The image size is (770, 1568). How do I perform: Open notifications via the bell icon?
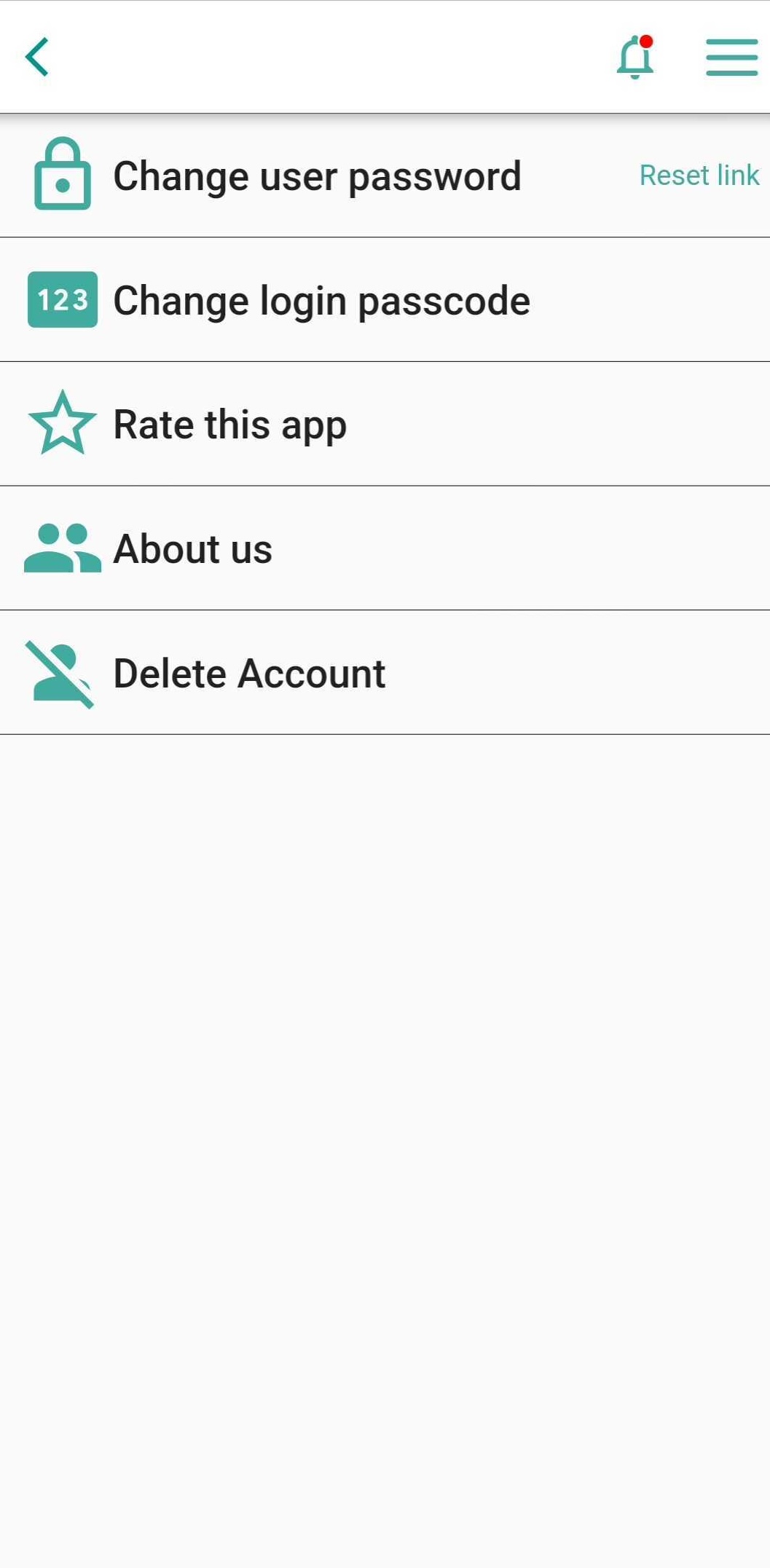click(633, 58)
